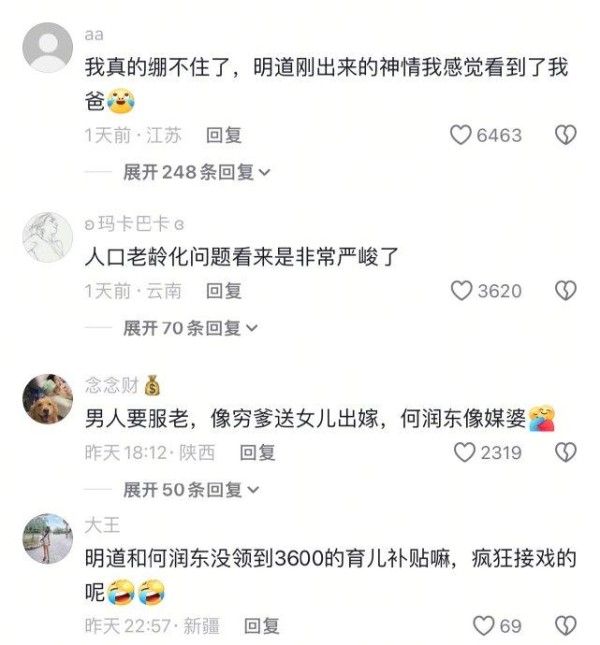Dislike the comment by aa
The height and width of the screenshot is (645, 600).
[566, 135]
